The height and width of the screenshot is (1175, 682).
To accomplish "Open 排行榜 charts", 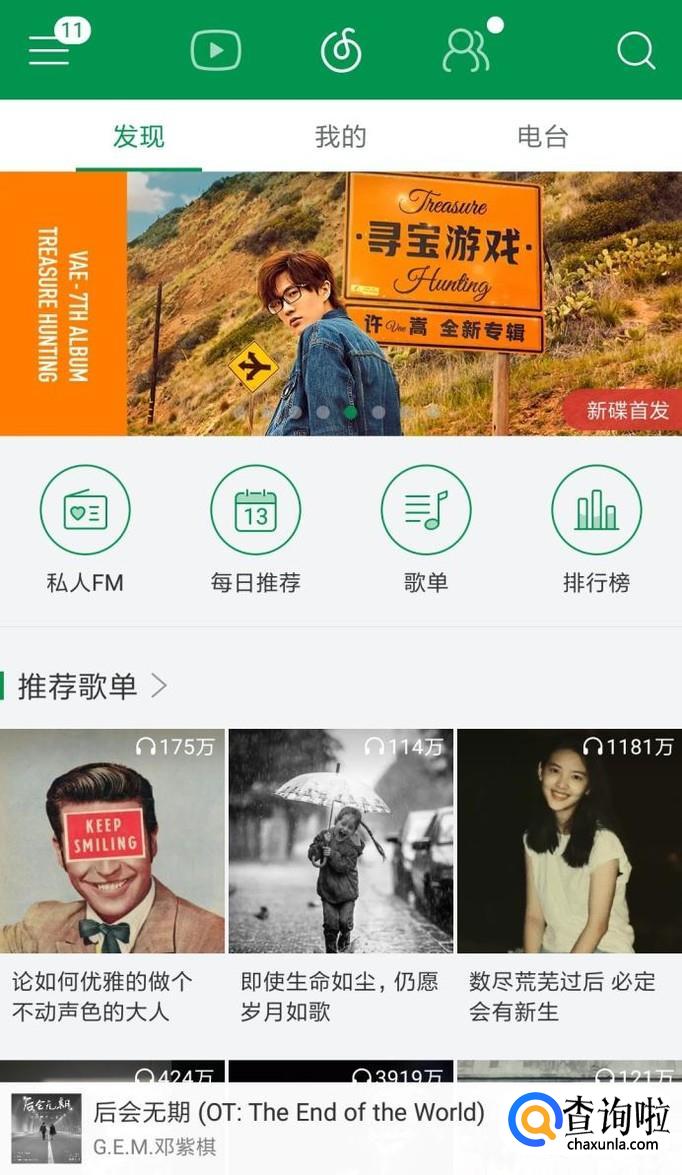I will [597, 530].
